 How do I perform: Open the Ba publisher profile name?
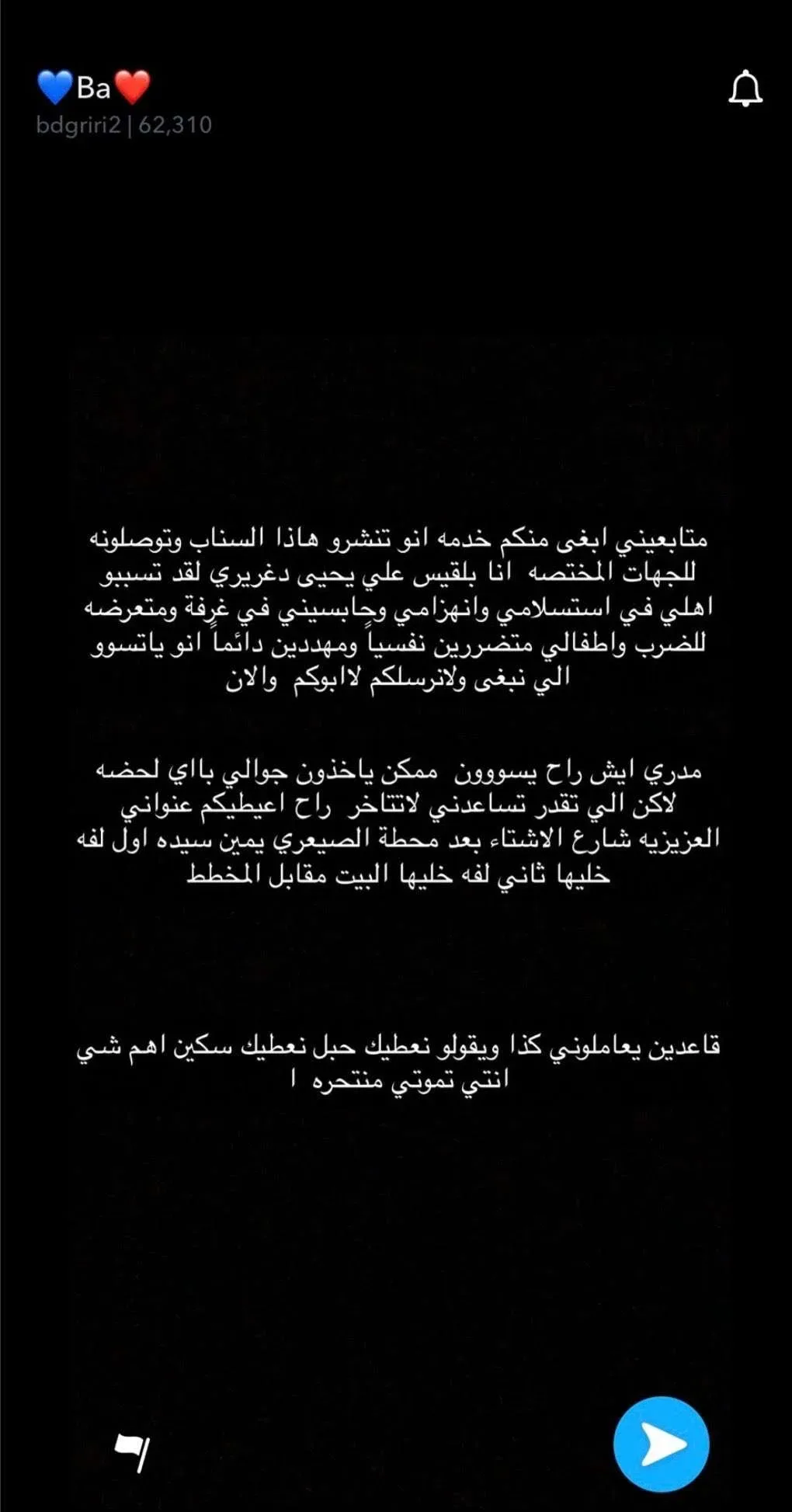point(94,88)
